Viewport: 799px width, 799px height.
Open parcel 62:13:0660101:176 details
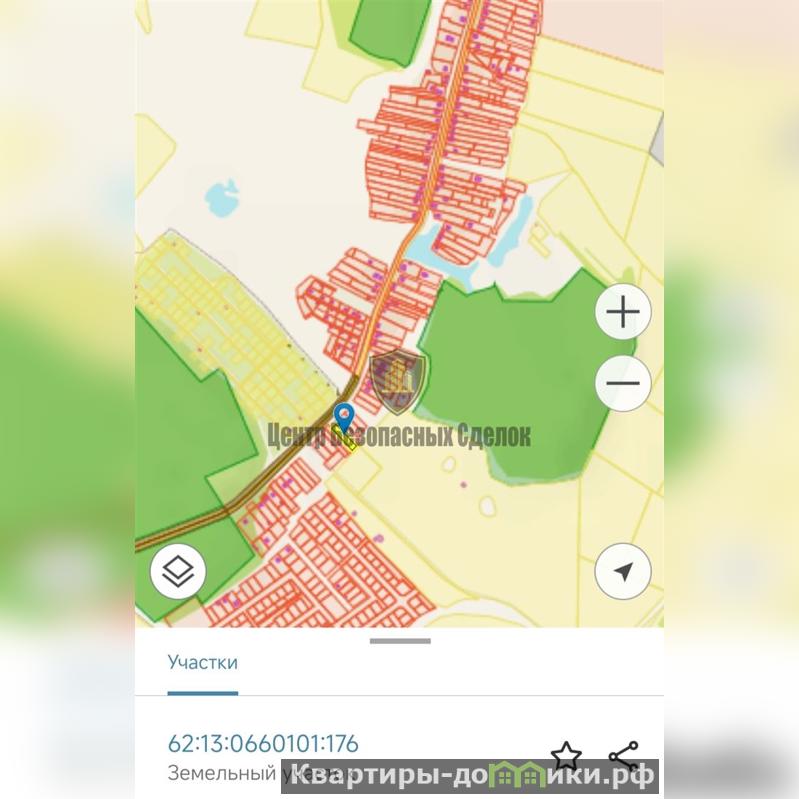[x=263, y=744]
